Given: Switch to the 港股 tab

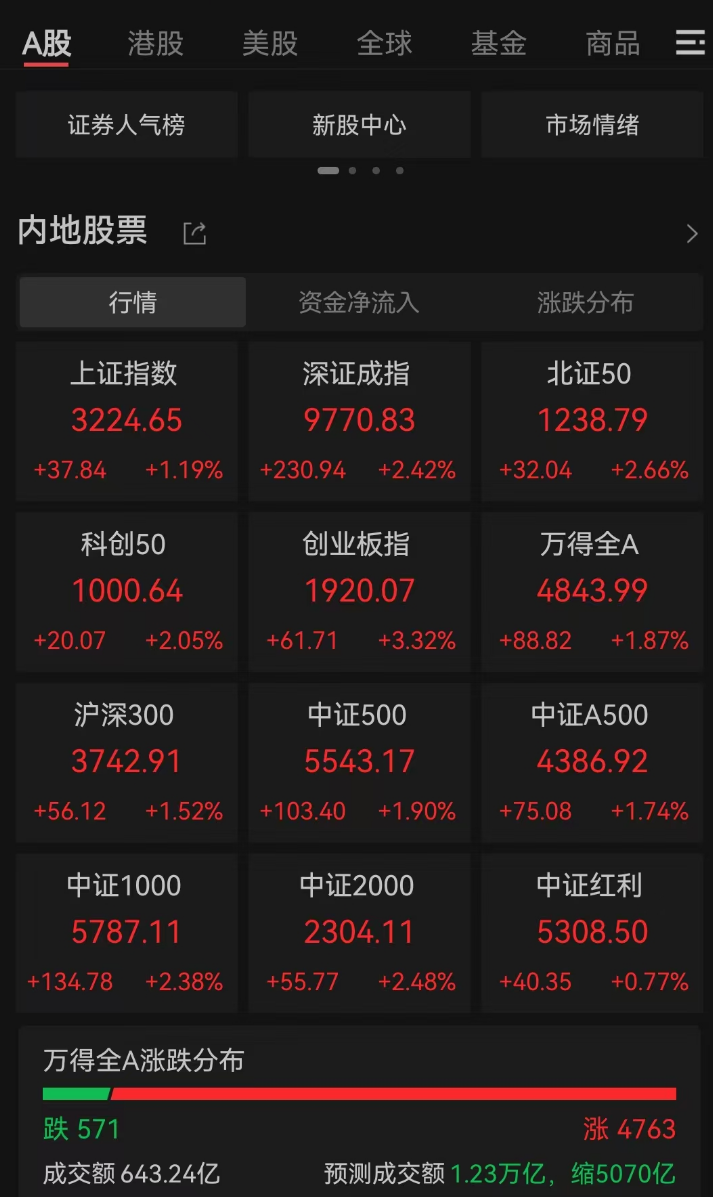Looking at the screenshot, I should click(x=156, y=44).
